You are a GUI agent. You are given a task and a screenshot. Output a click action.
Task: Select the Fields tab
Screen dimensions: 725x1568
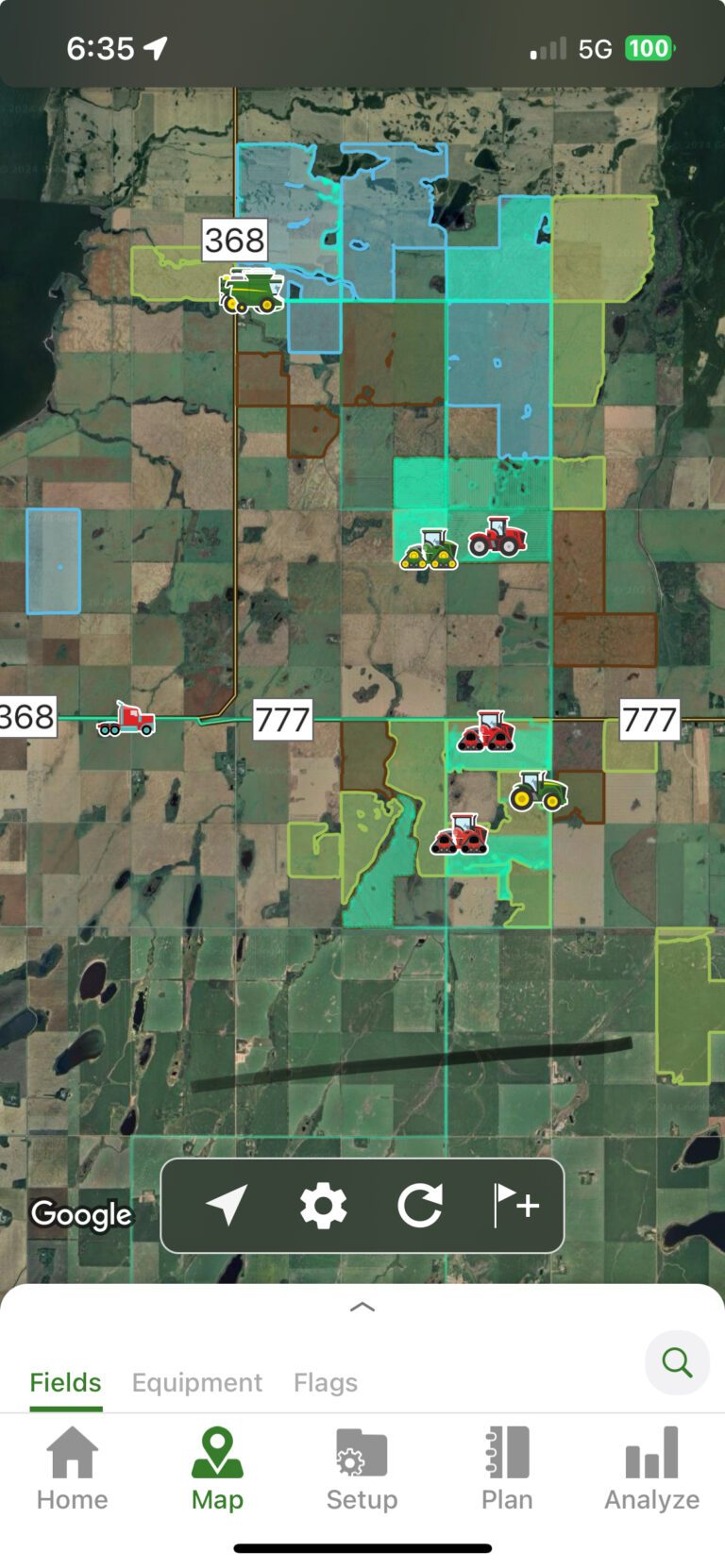pos(65,1382)
